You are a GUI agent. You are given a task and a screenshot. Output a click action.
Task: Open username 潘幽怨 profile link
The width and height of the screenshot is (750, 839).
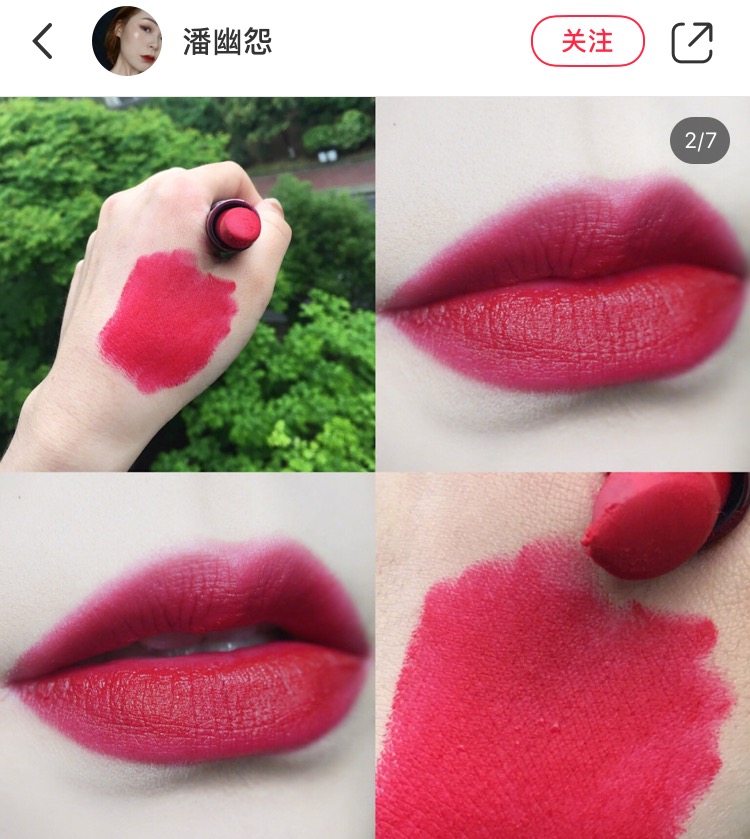227,42
